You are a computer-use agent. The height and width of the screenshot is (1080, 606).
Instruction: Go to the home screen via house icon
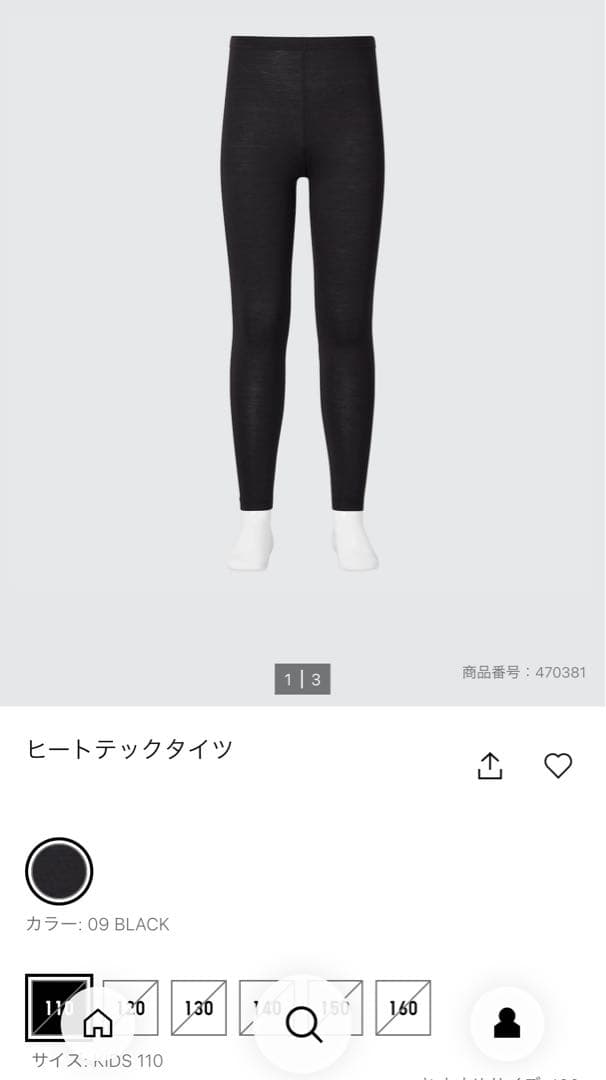coord(97,1023)
